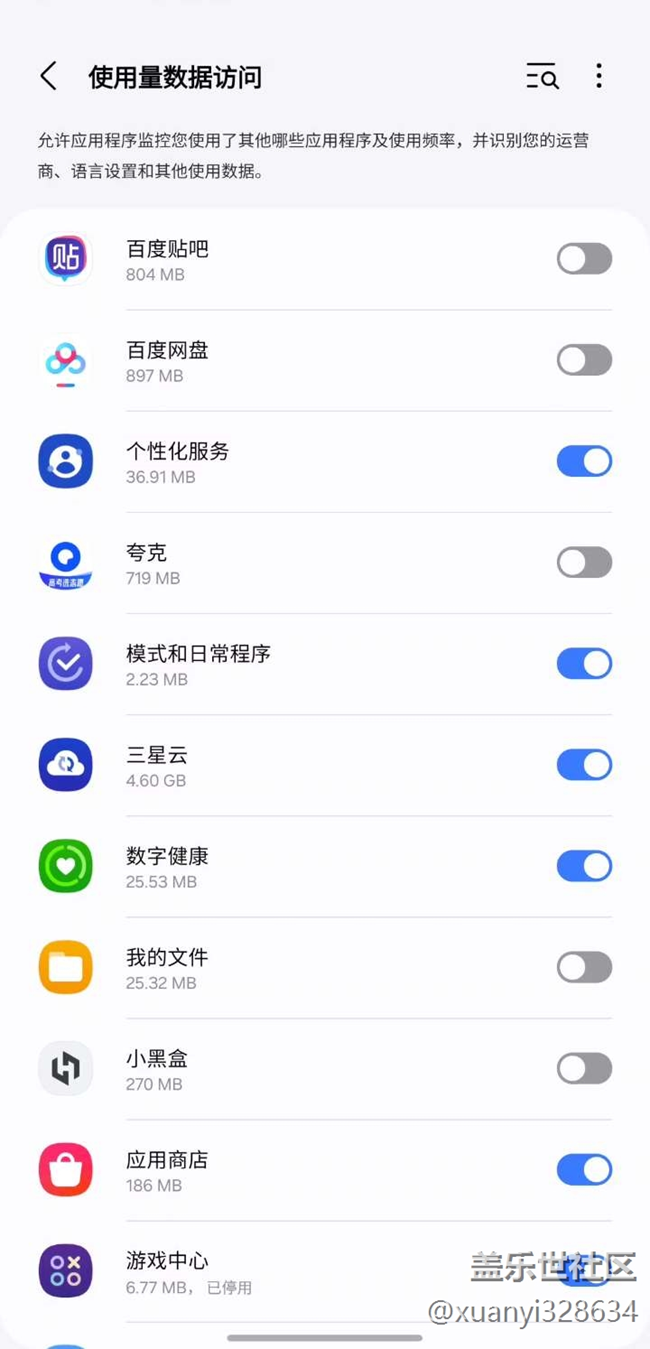650x1349 pixels.
Task: Open the 游戏中心 row
Action: point(250,1271)
